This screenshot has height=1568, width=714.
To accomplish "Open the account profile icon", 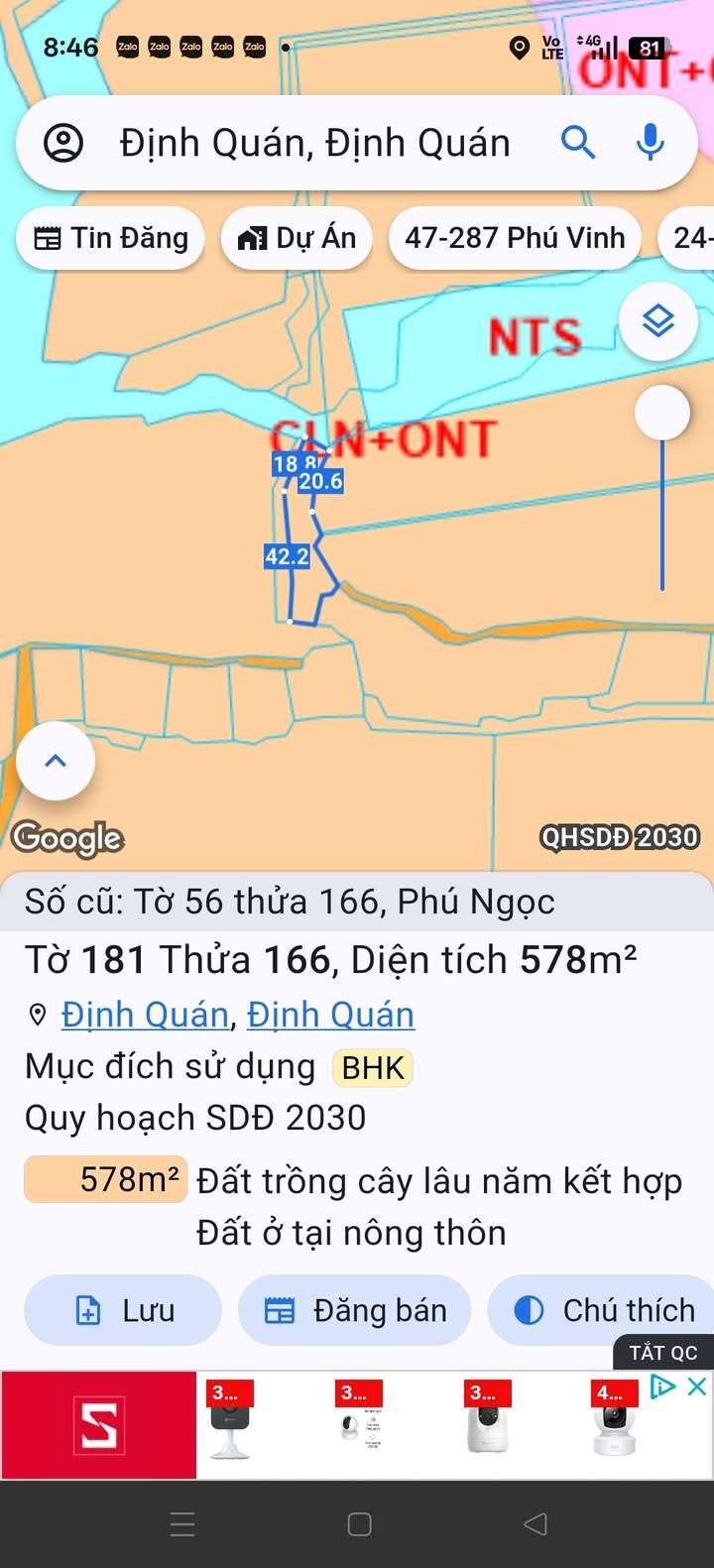I will click(x=63, y=144).
